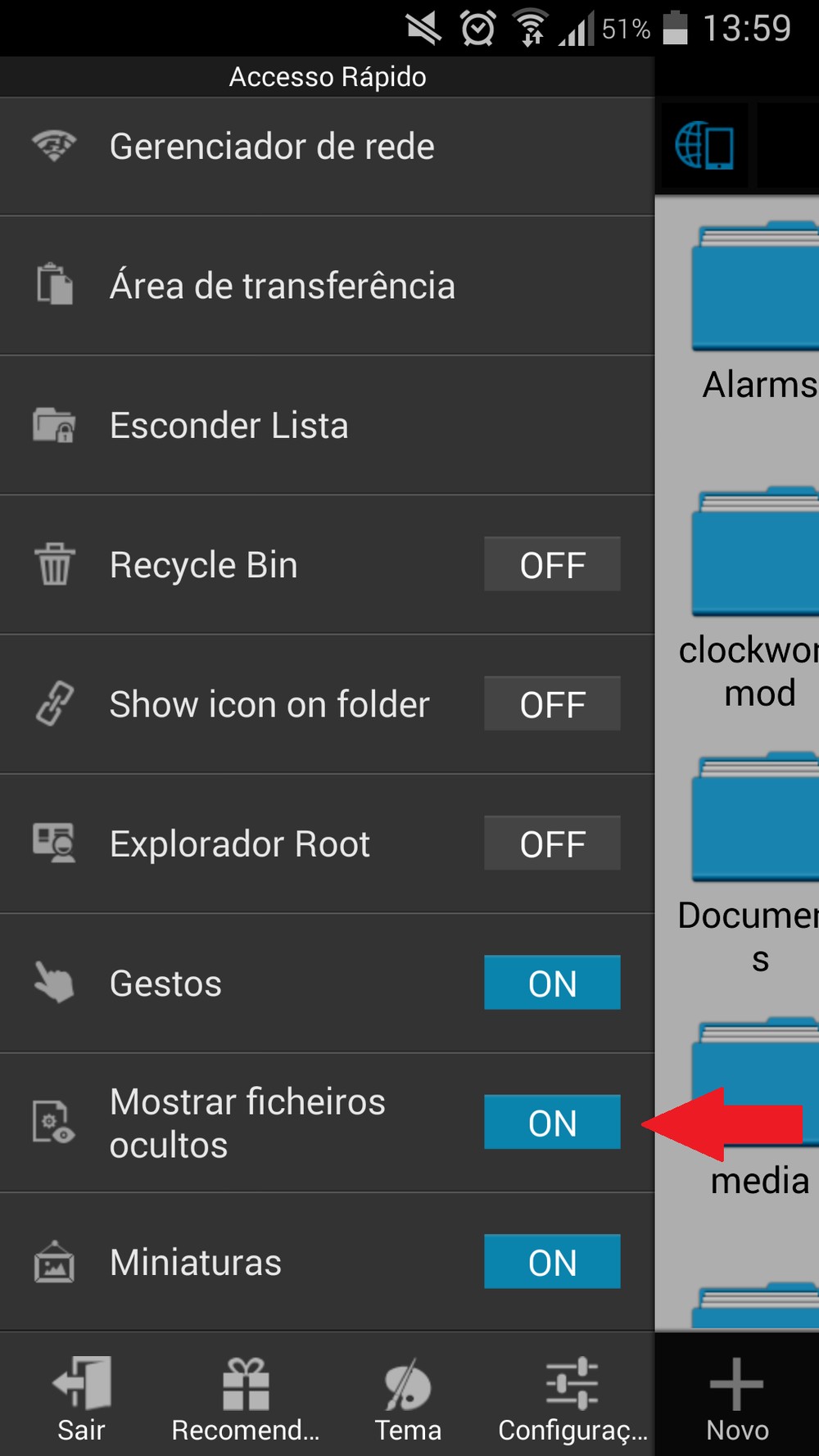Turn off Mostrar ficheiros ocultos
The width and height of the screenshot is (819, 1456).
click(x=552, y=1123)
